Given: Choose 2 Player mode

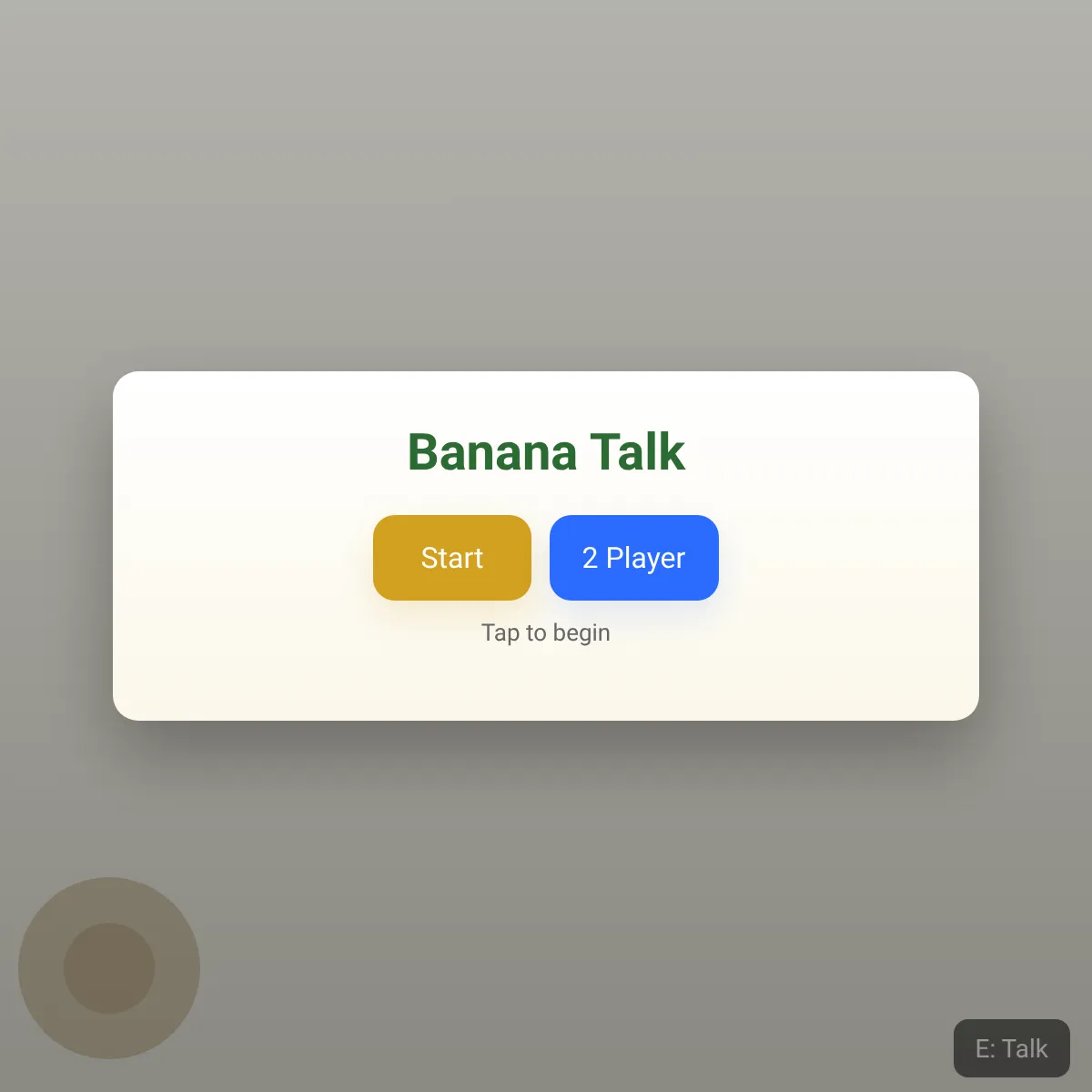Looking at the screenshot, I should click(x=633, y=558).
